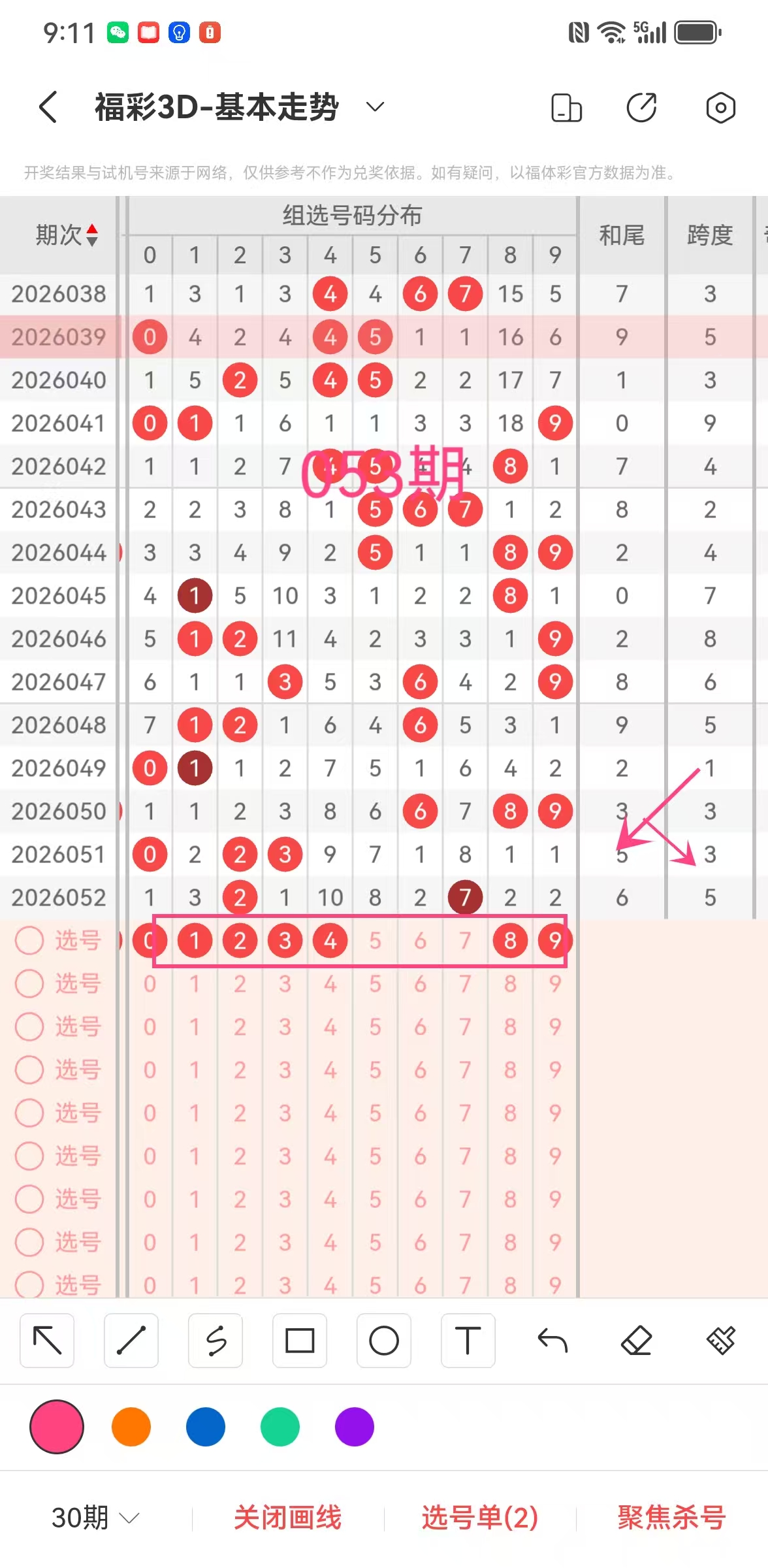
Task: Share the trend chart
Action: coord(642,108)
